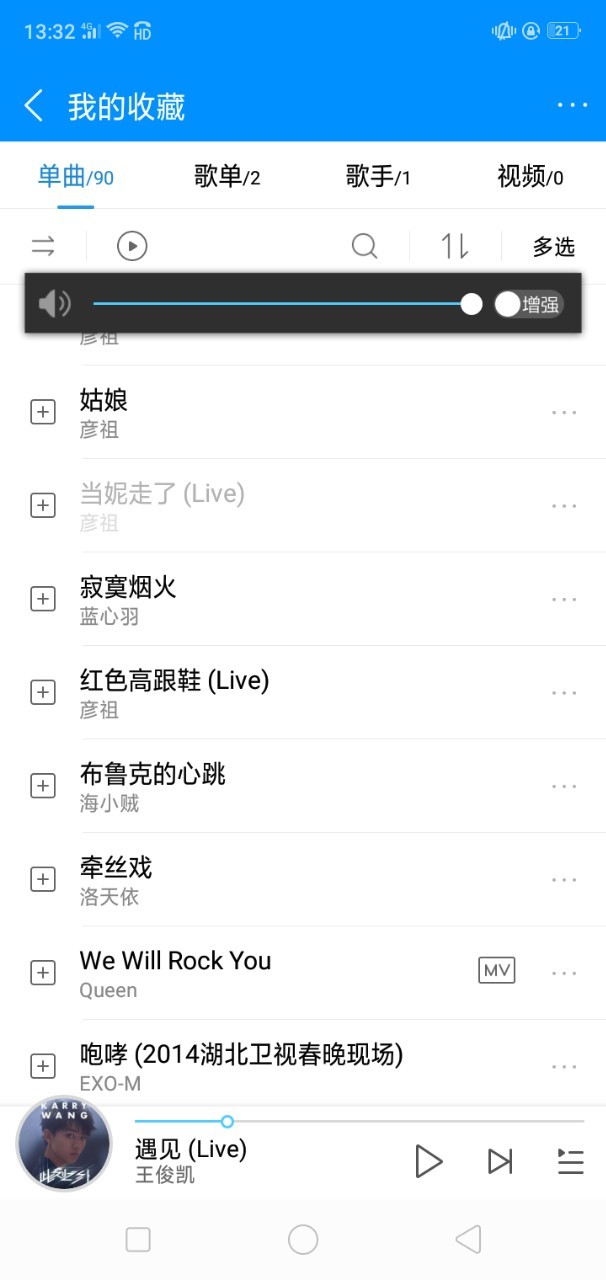Open more options for 牵丝戏

point(564,879)
